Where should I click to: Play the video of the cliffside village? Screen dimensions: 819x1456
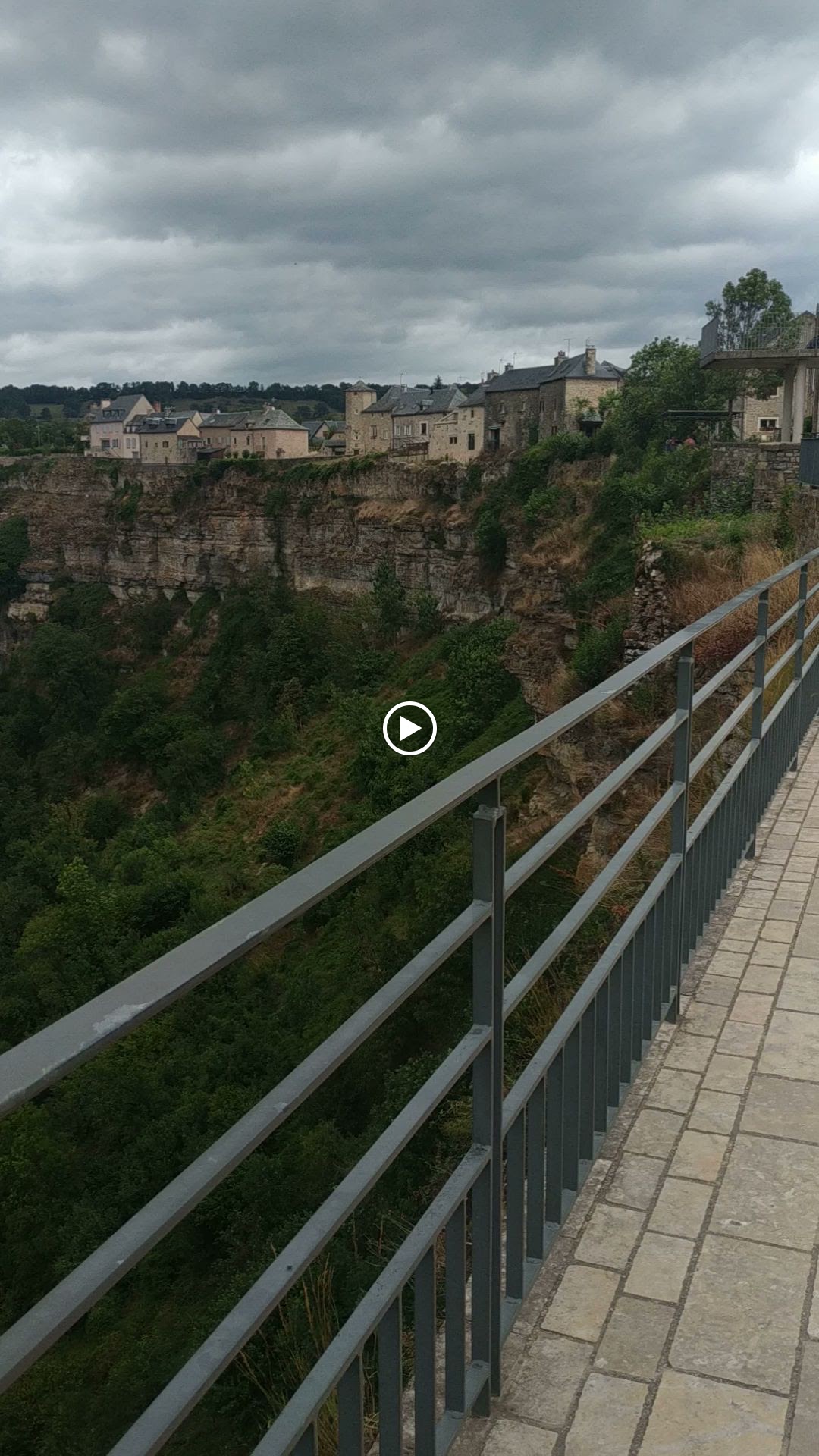click(x=409, y=729)
